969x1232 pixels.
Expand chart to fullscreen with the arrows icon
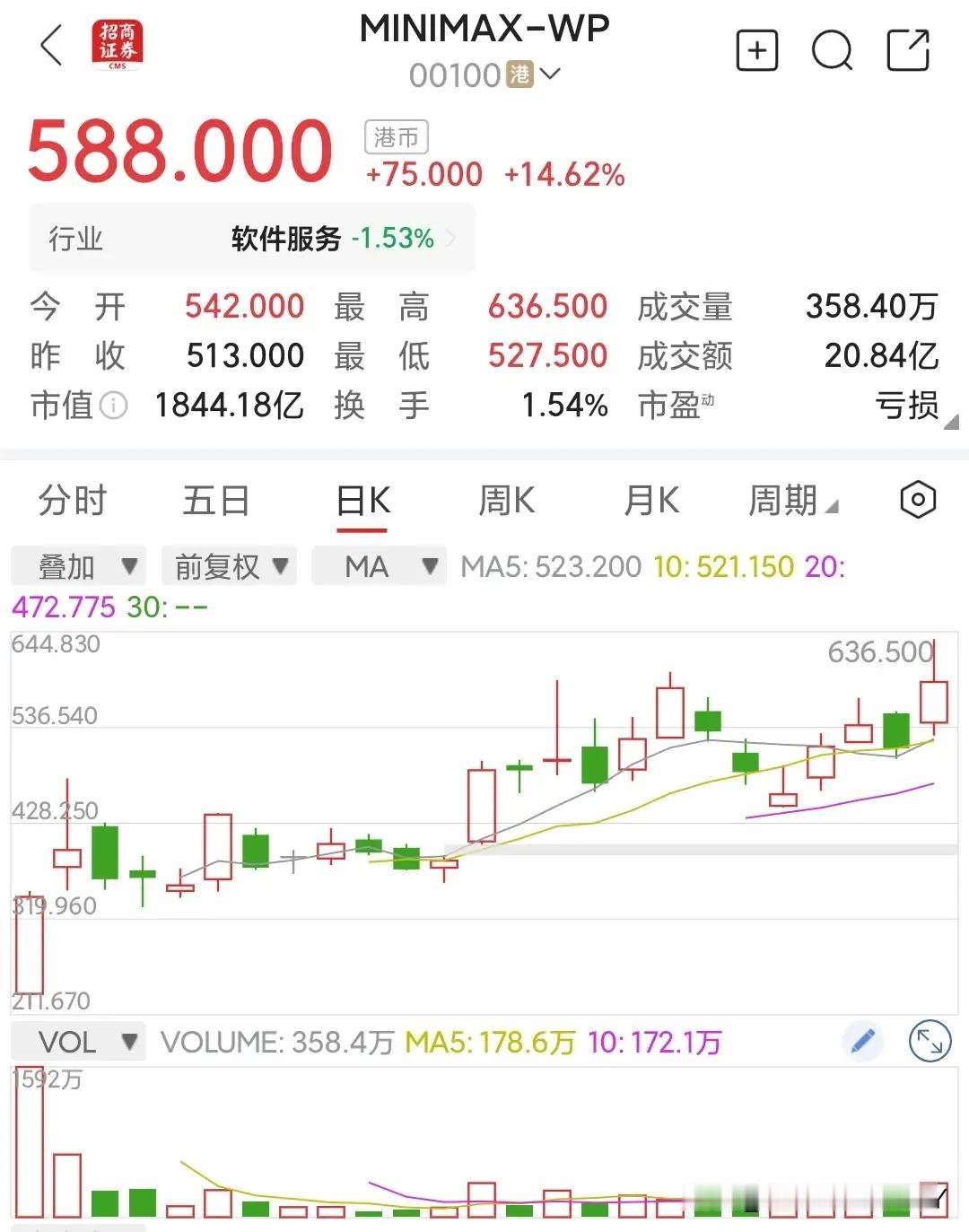[930, 1041]
